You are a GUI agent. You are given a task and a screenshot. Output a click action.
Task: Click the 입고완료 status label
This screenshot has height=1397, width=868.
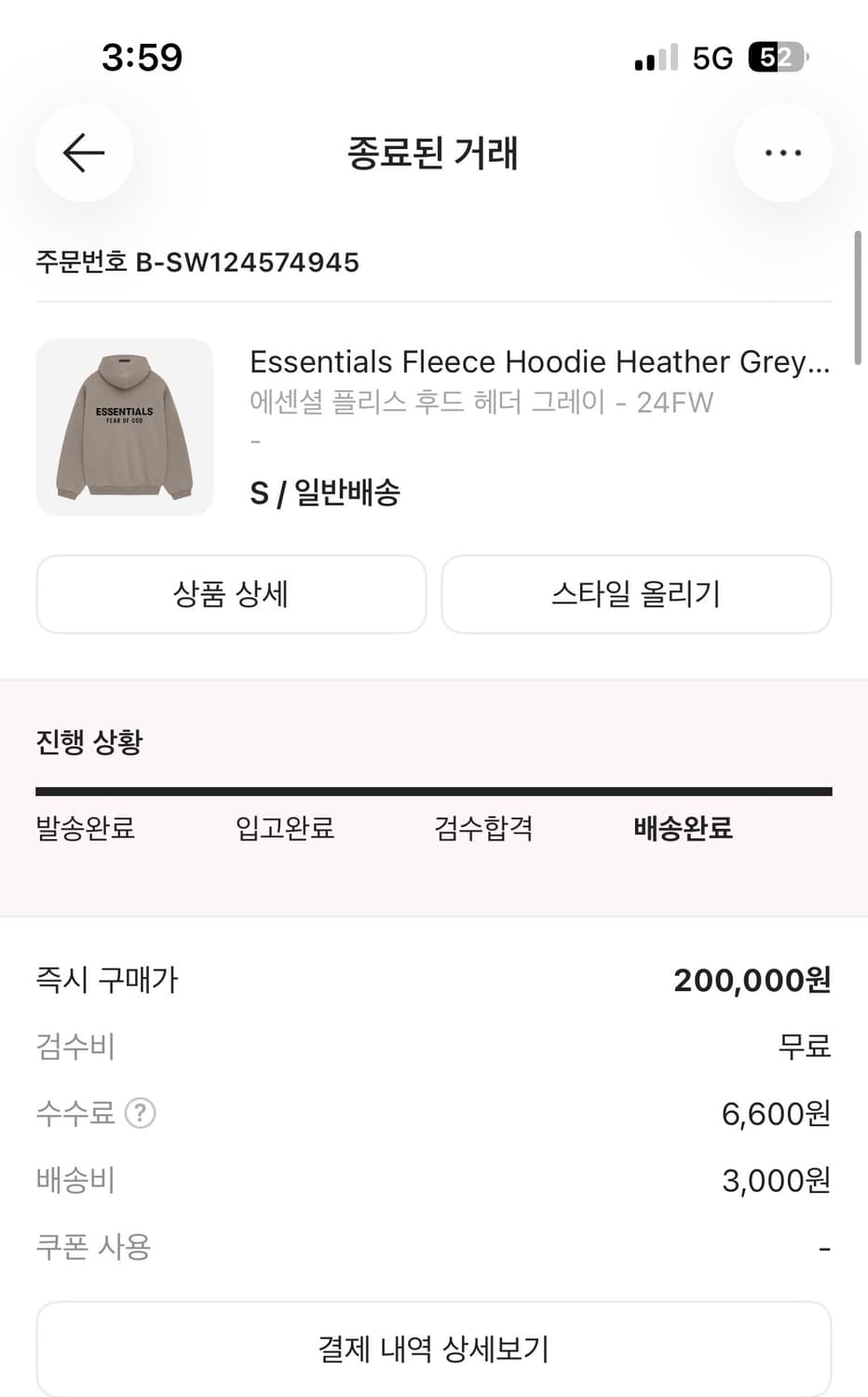[285, 829]
